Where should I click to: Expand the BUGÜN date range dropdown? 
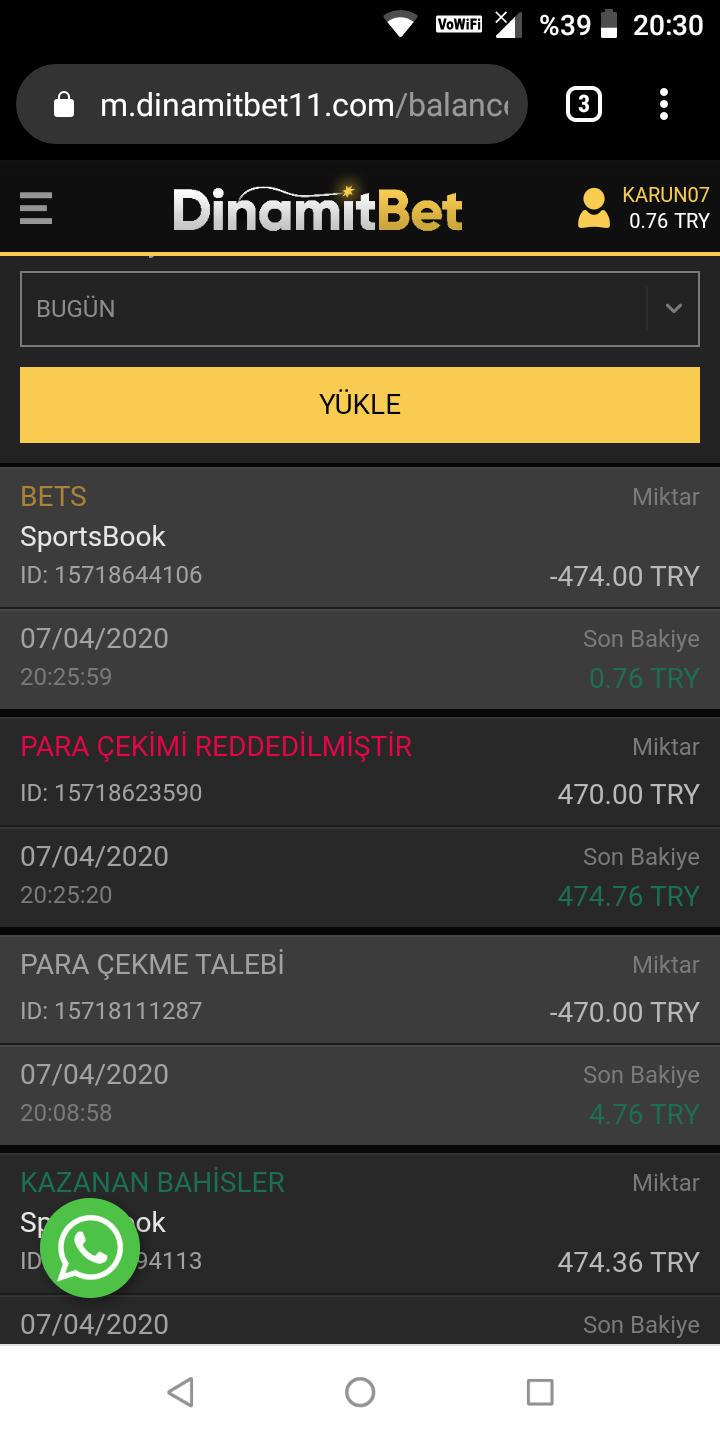click(360, 309)
